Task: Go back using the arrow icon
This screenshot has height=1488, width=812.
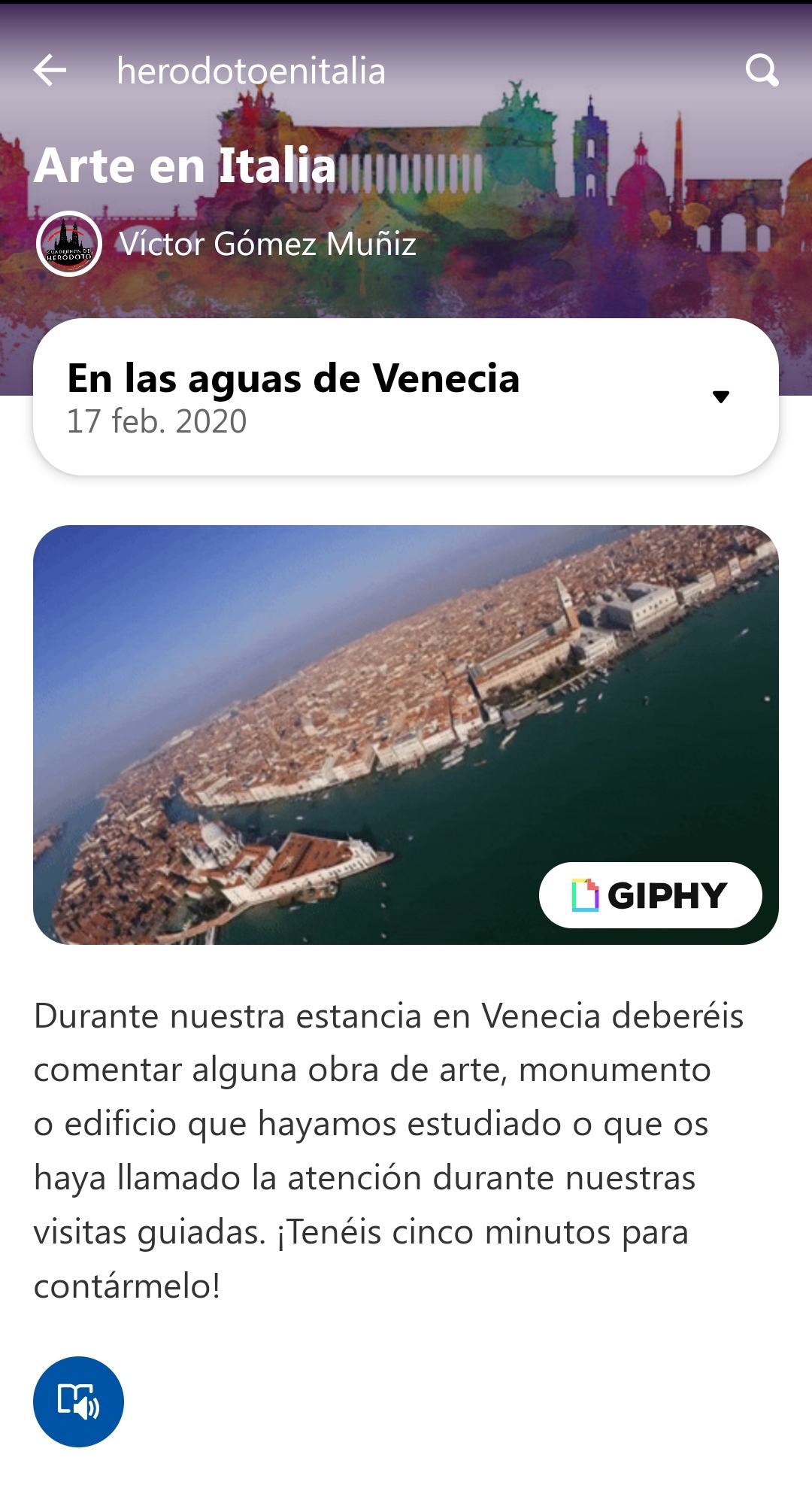Action: [x=50, y=71]
